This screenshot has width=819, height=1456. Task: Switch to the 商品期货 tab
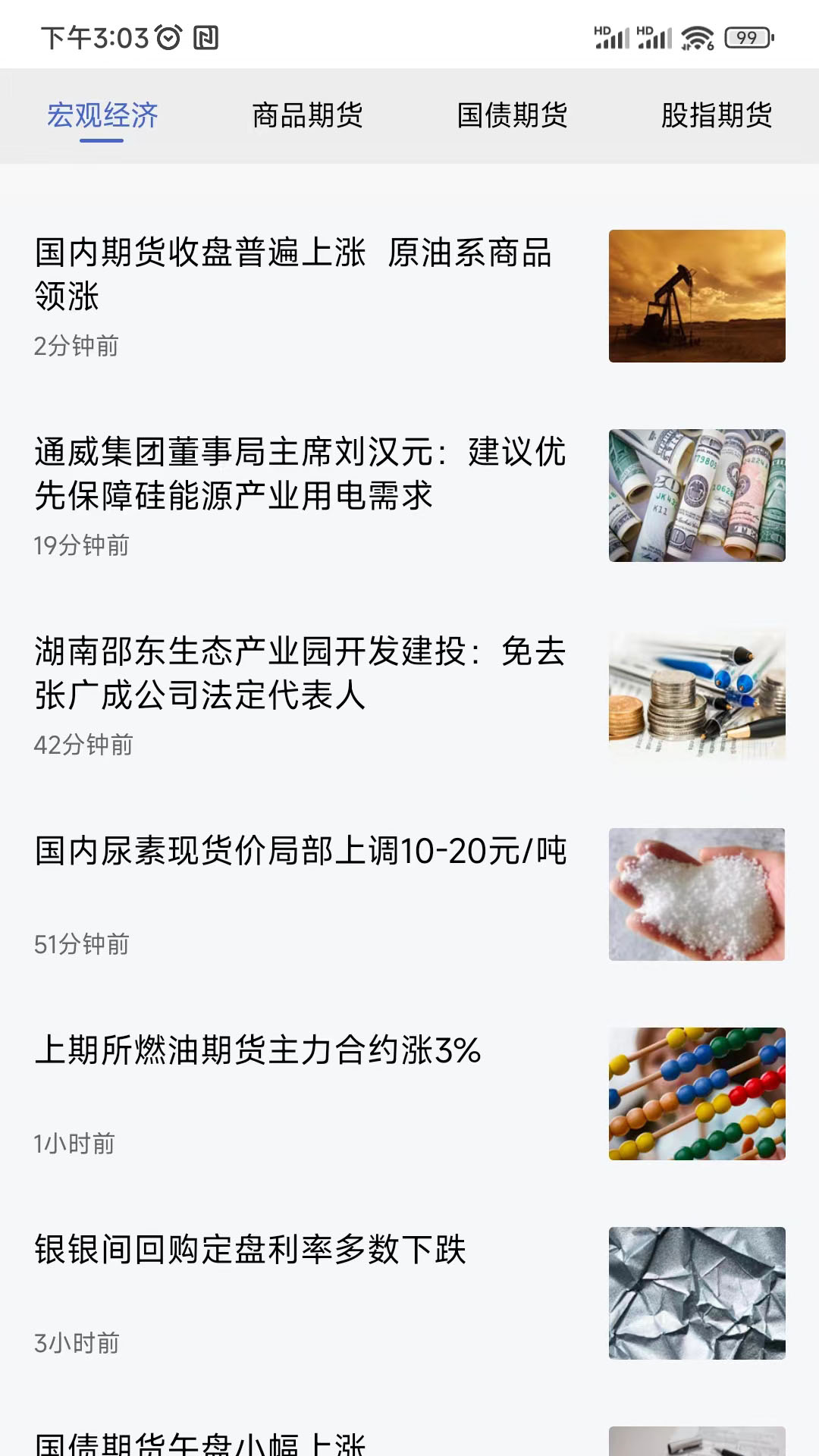[307, 115]
